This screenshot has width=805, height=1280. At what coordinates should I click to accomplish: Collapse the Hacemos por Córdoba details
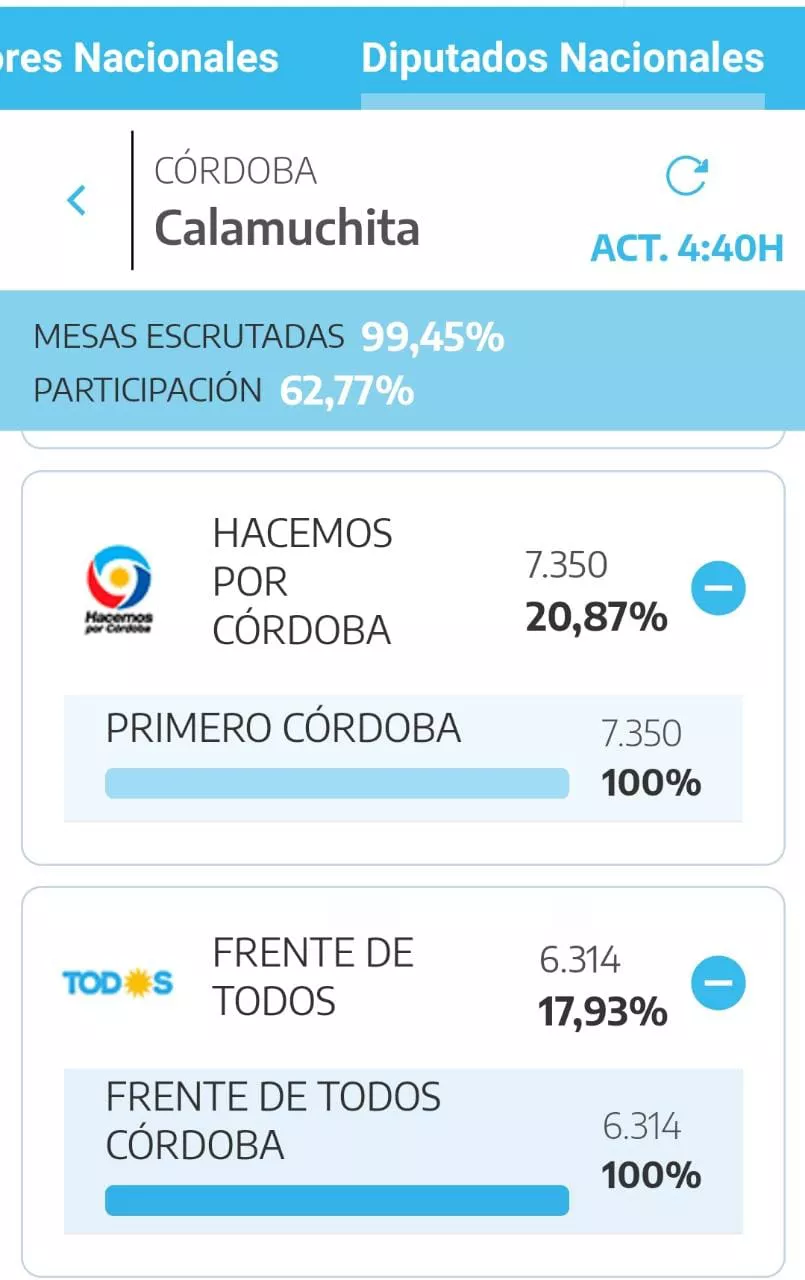tap(718, 589)
